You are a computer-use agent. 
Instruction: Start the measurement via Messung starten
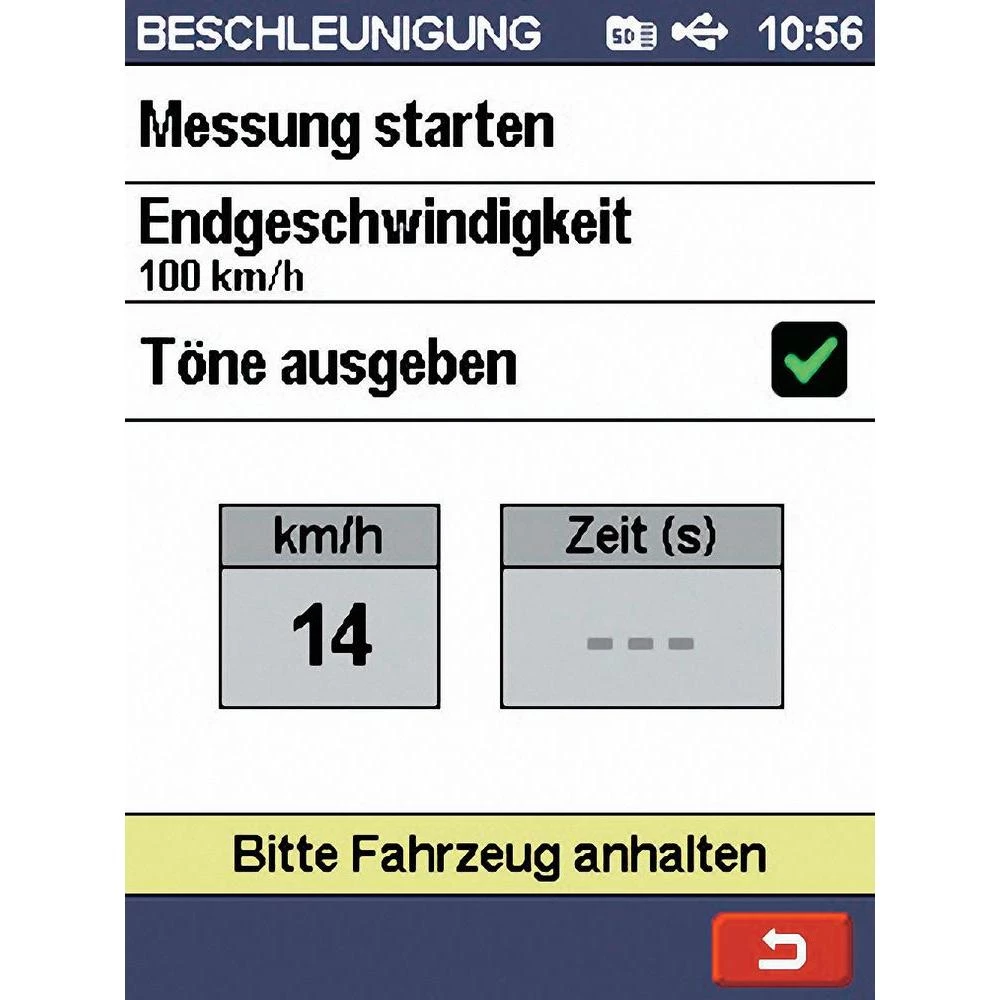point(498,127)
